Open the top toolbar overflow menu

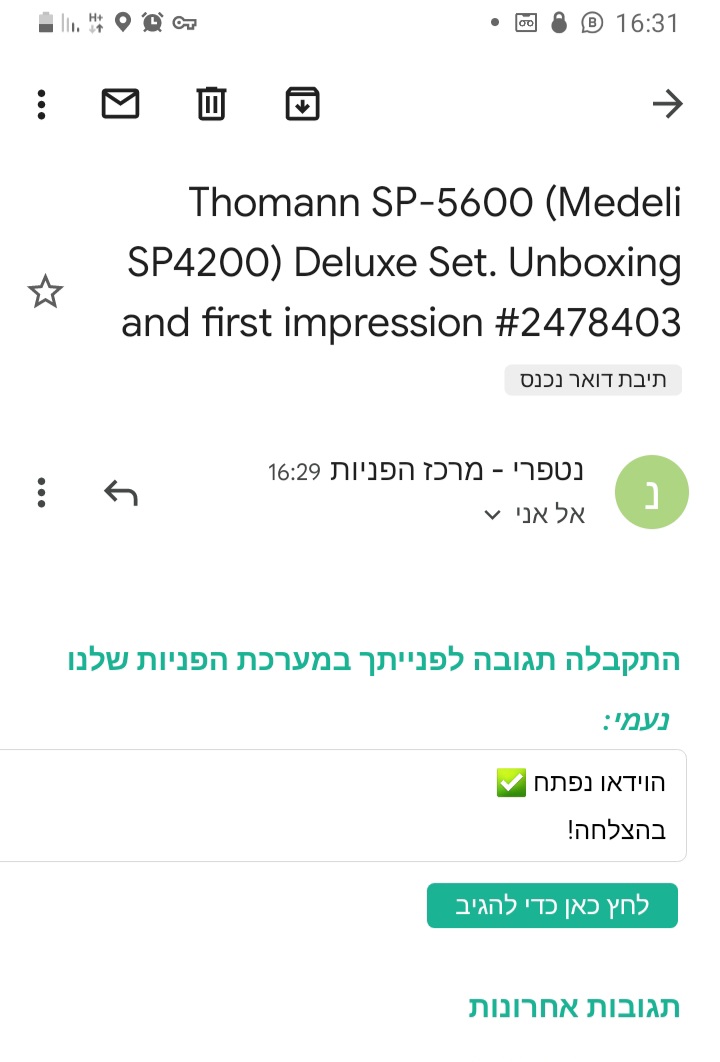[x=41, y=104]
